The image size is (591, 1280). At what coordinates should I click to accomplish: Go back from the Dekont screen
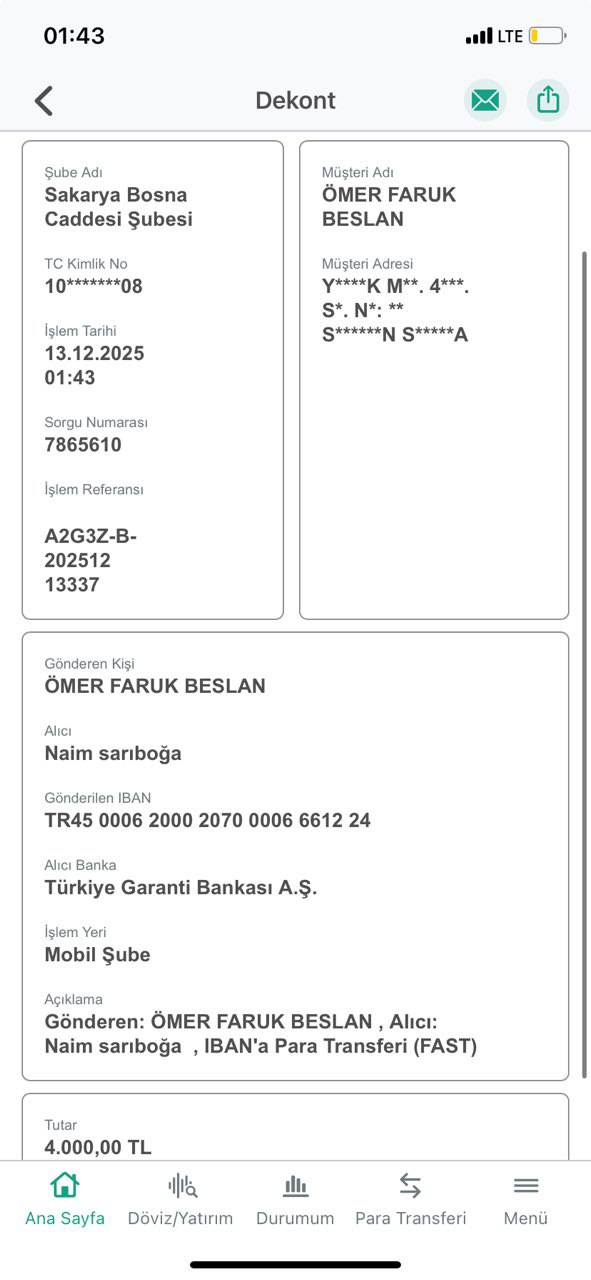click(x=44, y=100)
